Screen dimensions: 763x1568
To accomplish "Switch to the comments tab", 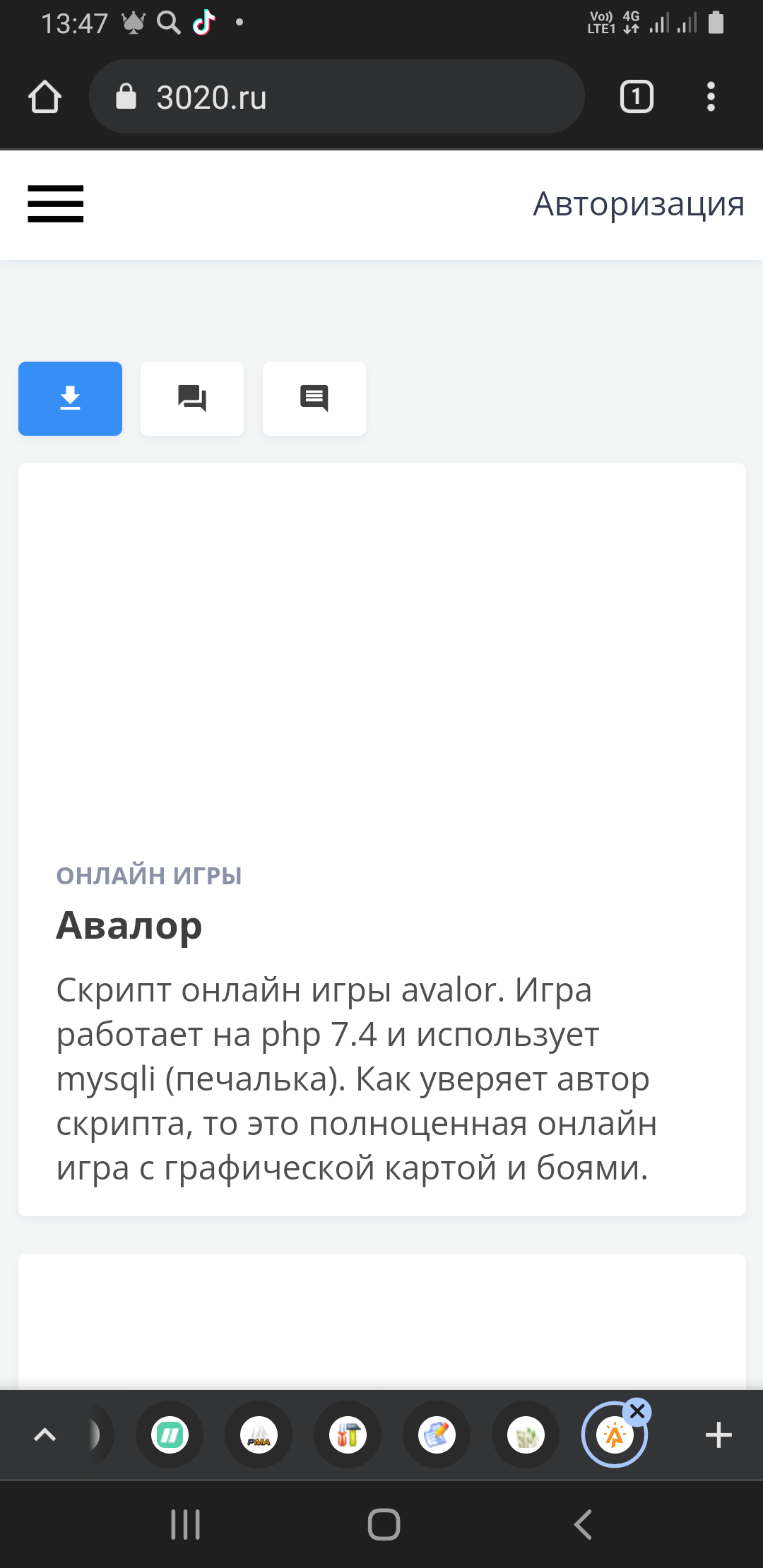I will click(314, 398).
